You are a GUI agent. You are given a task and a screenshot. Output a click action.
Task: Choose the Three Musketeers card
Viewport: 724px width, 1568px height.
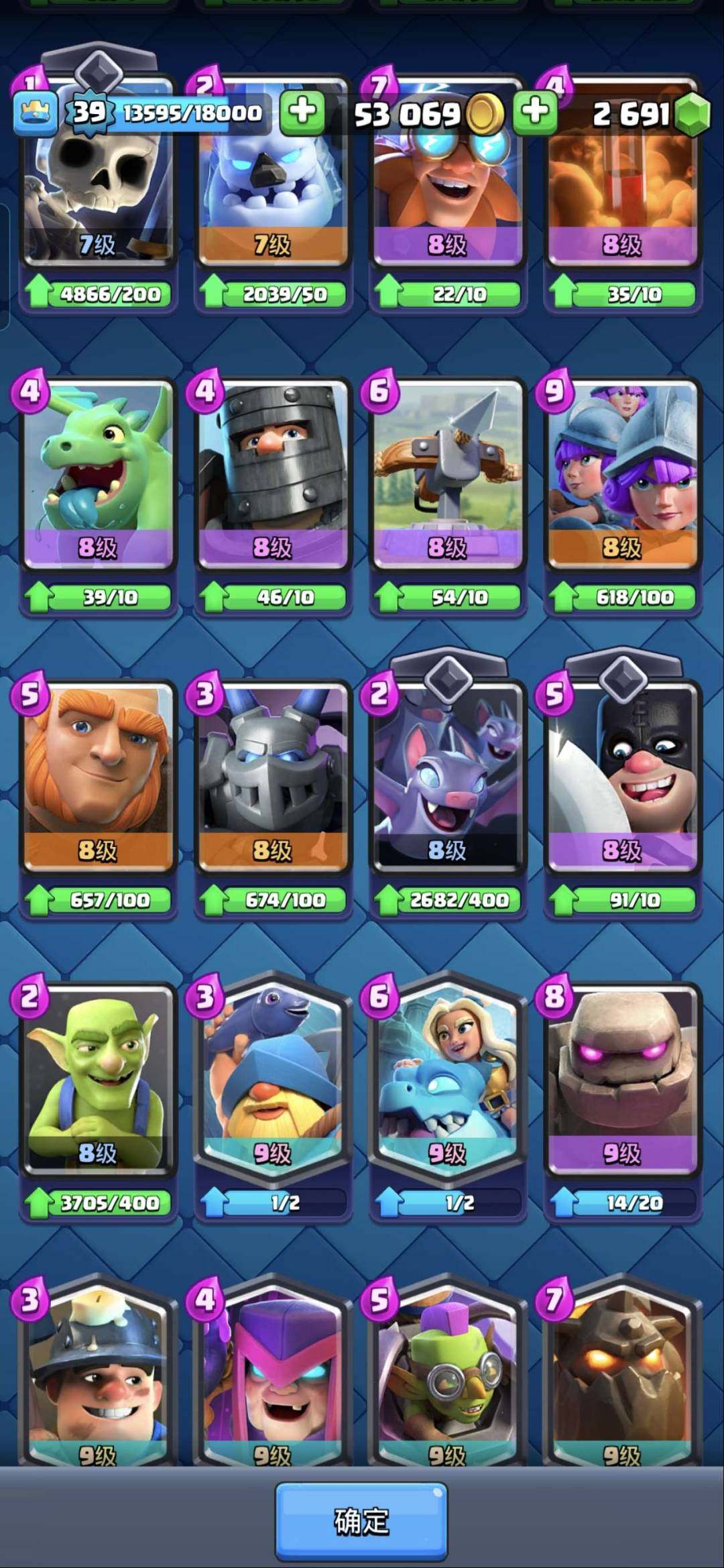pyautogui.click(x=622, y=473)
